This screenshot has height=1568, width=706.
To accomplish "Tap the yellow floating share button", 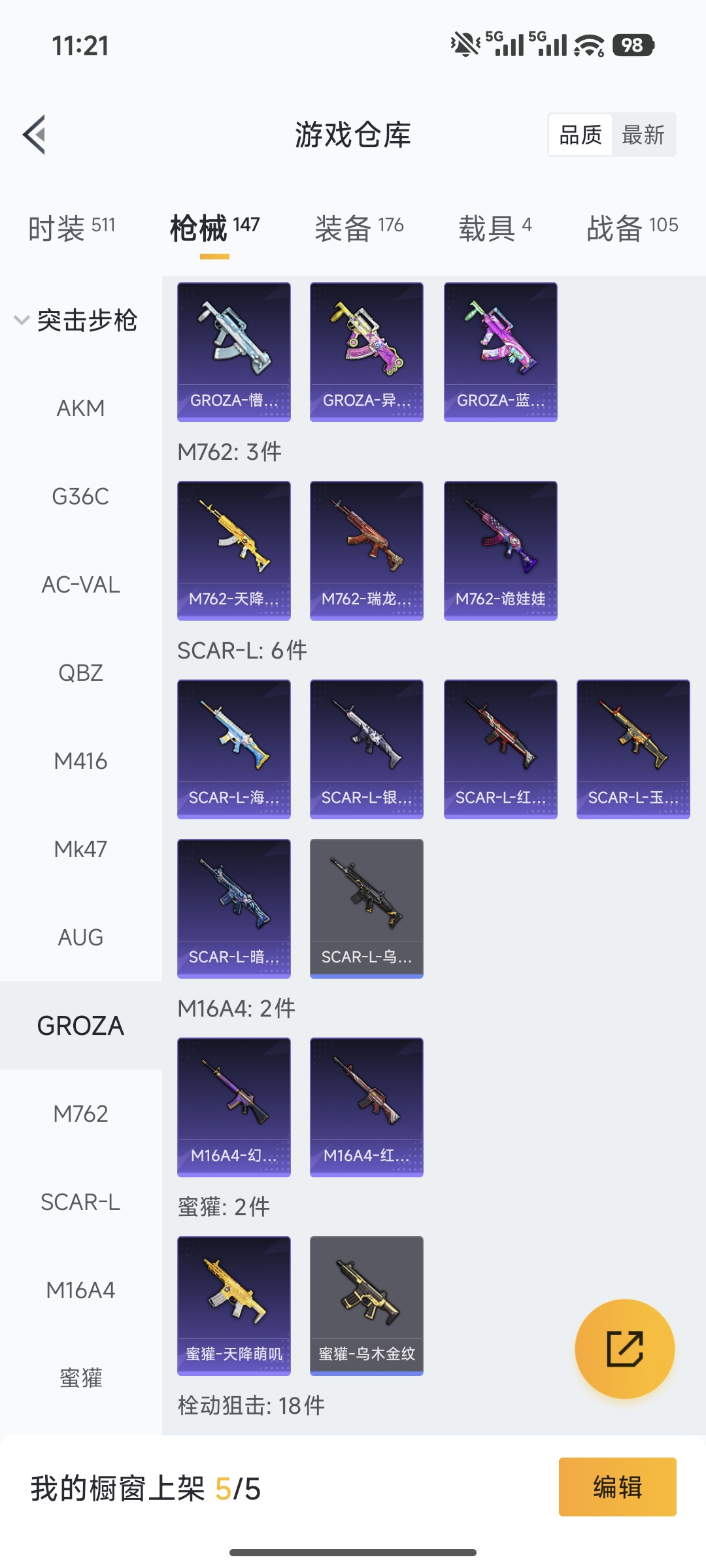I will pyautogui.click(x=624, y=1348).
